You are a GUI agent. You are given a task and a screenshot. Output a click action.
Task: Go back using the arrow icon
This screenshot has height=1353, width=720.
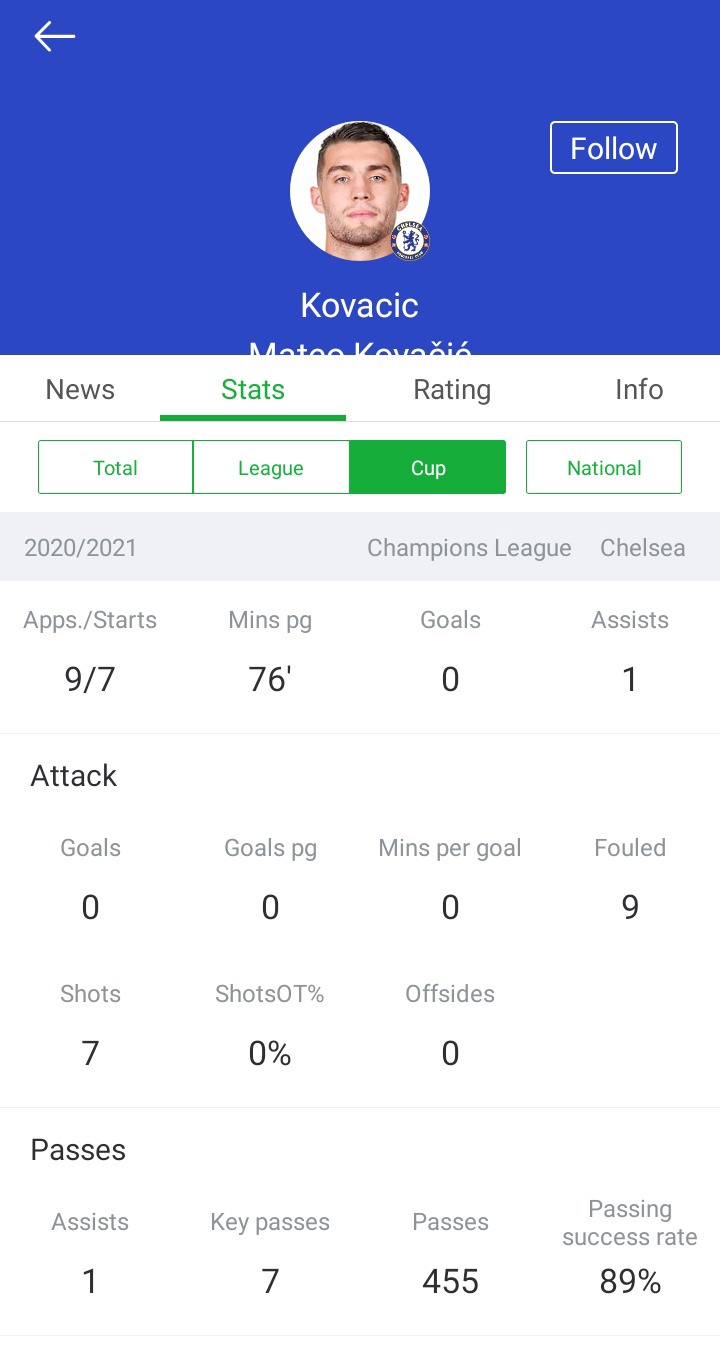(x=55, y=37)
